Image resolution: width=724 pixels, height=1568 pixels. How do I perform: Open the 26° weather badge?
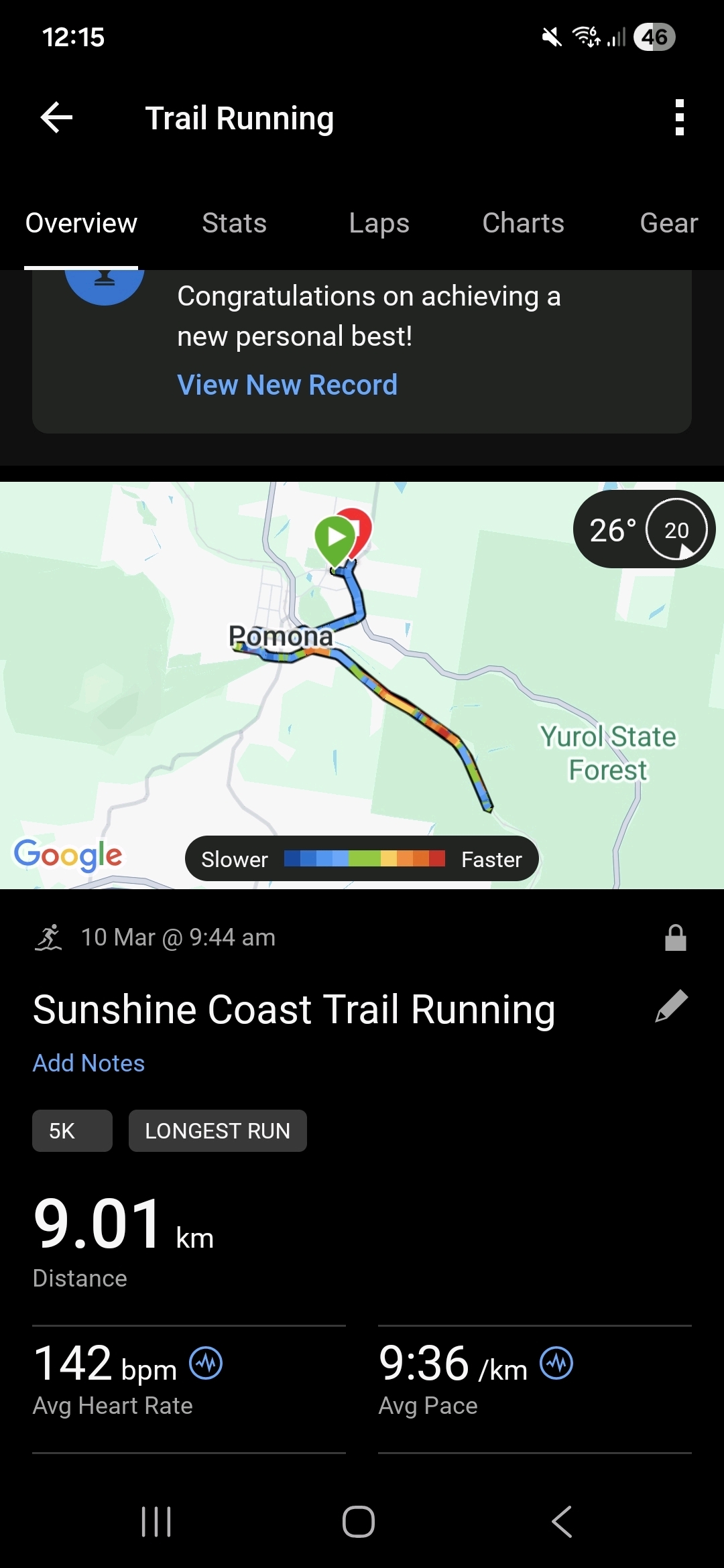click(x=644, y=529)
